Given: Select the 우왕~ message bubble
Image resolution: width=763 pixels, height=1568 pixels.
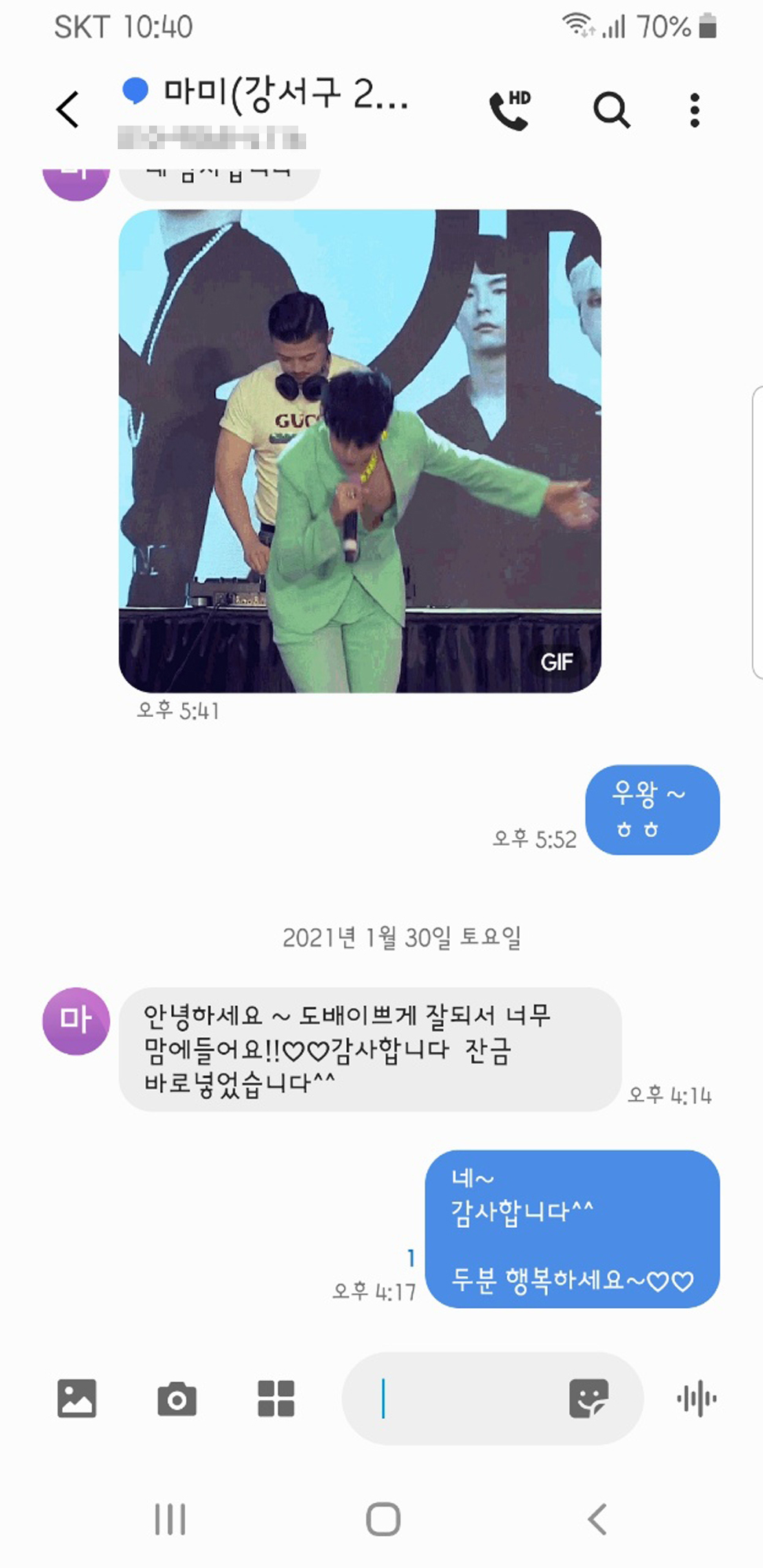Looking at the screenshot, I should coord(652,810).
